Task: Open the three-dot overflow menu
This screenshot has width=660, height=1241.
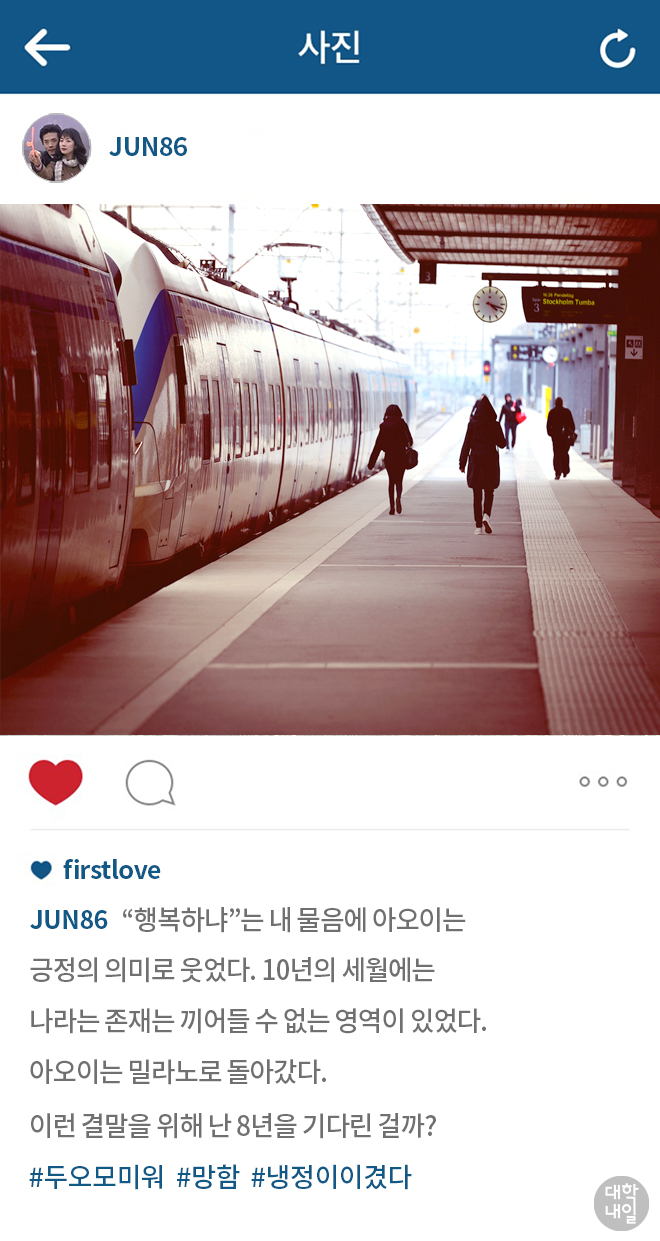Action: point(603,782)
